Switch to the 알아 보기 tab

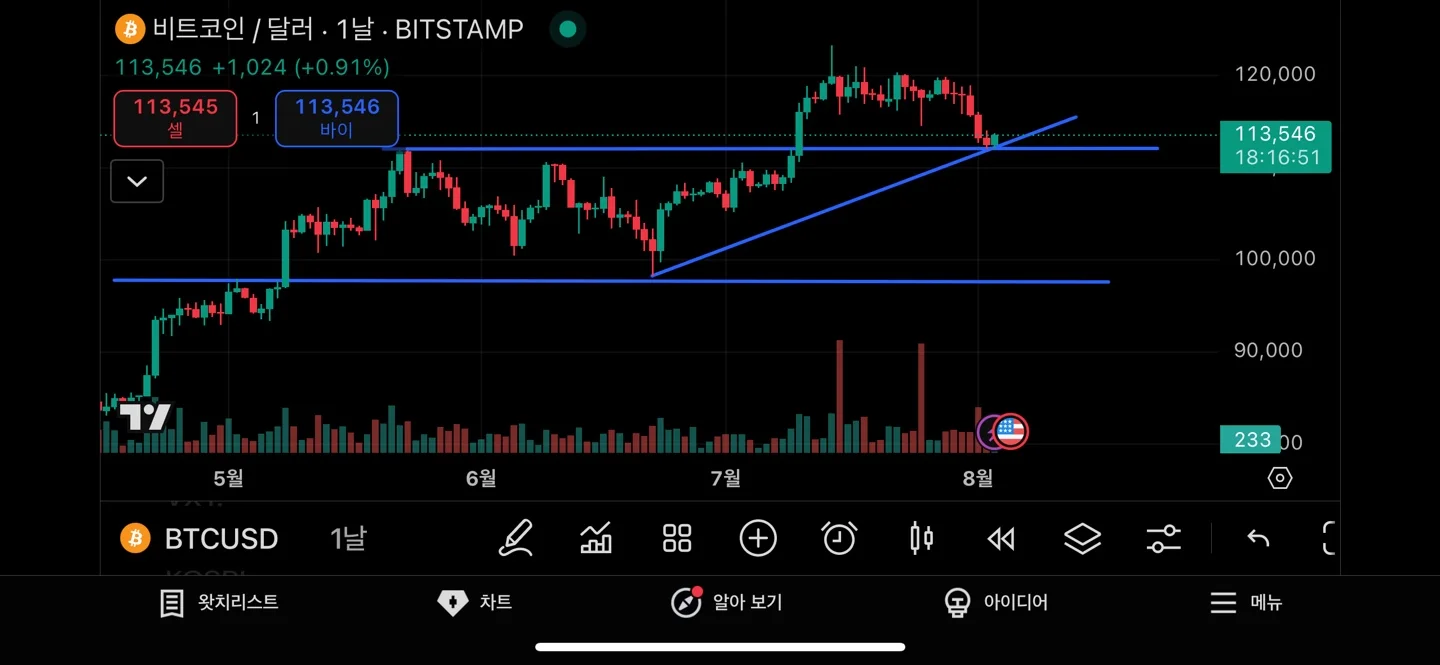pyautogui.click(x=727, y=603)
